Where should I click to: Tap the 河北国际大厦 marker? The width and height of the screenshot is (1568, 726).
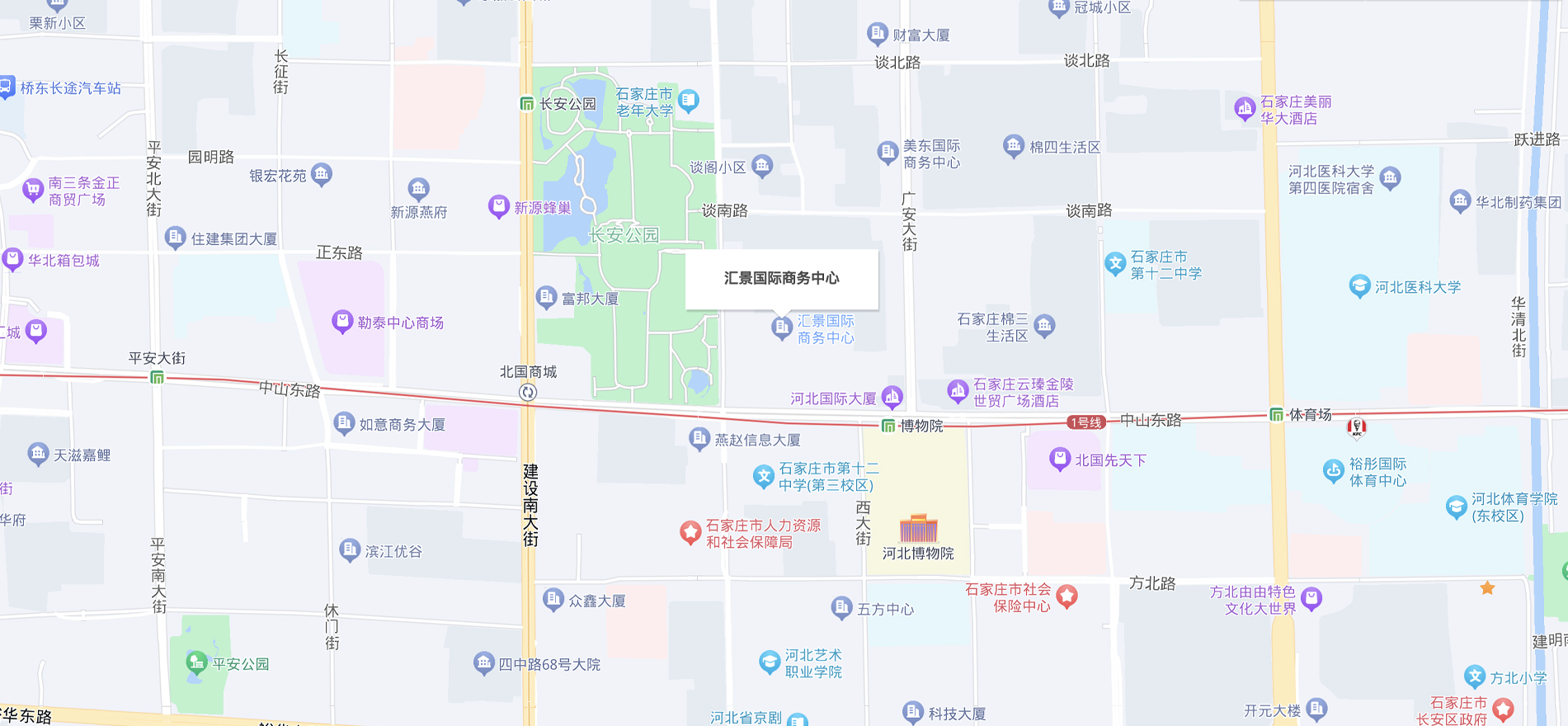pyautogui.click(x=892, y=397)
